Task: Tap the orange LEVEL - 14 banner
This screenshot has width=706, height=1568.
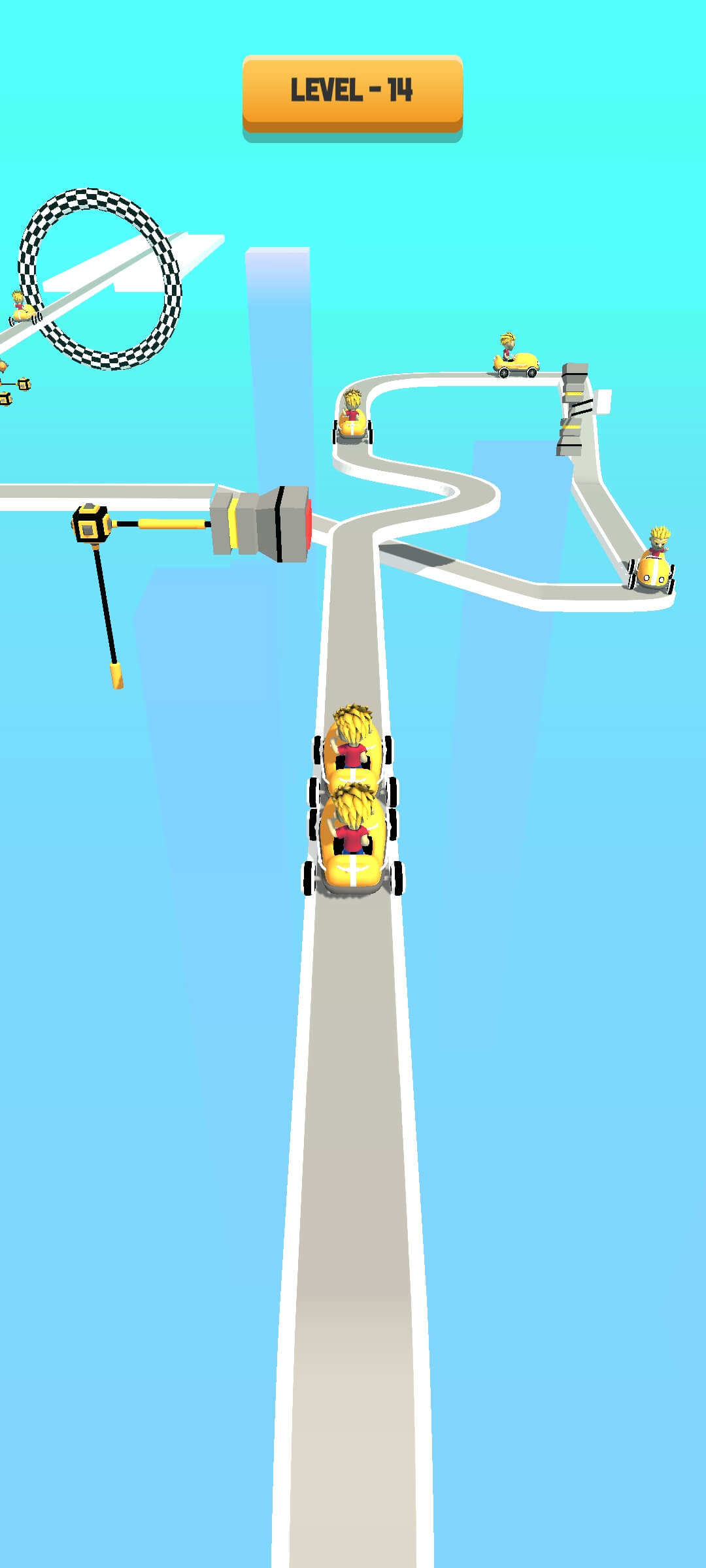Action: click(352, 95)
